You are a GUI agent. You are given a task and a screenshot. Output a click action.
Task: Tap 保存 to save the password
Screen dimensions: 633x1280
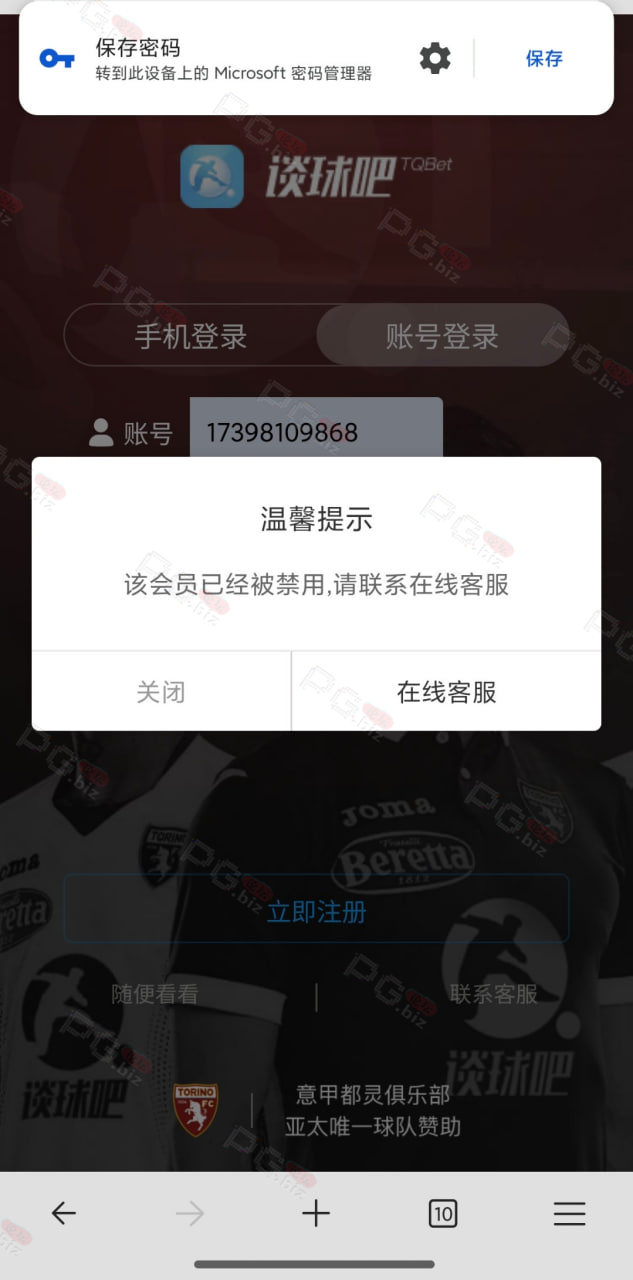point(544,58)
